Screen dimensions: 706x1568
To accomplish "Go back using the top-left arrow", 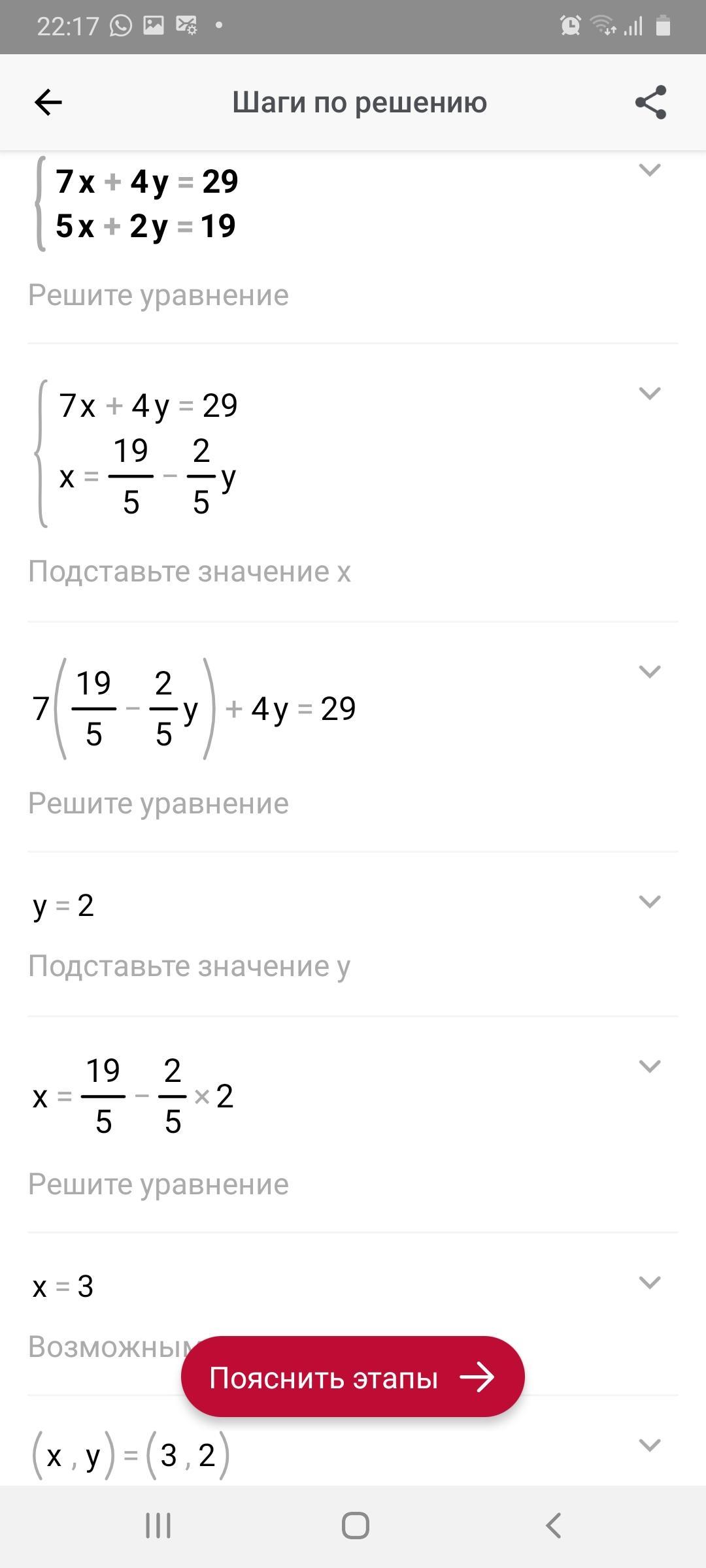I will [x=48, y=102].
